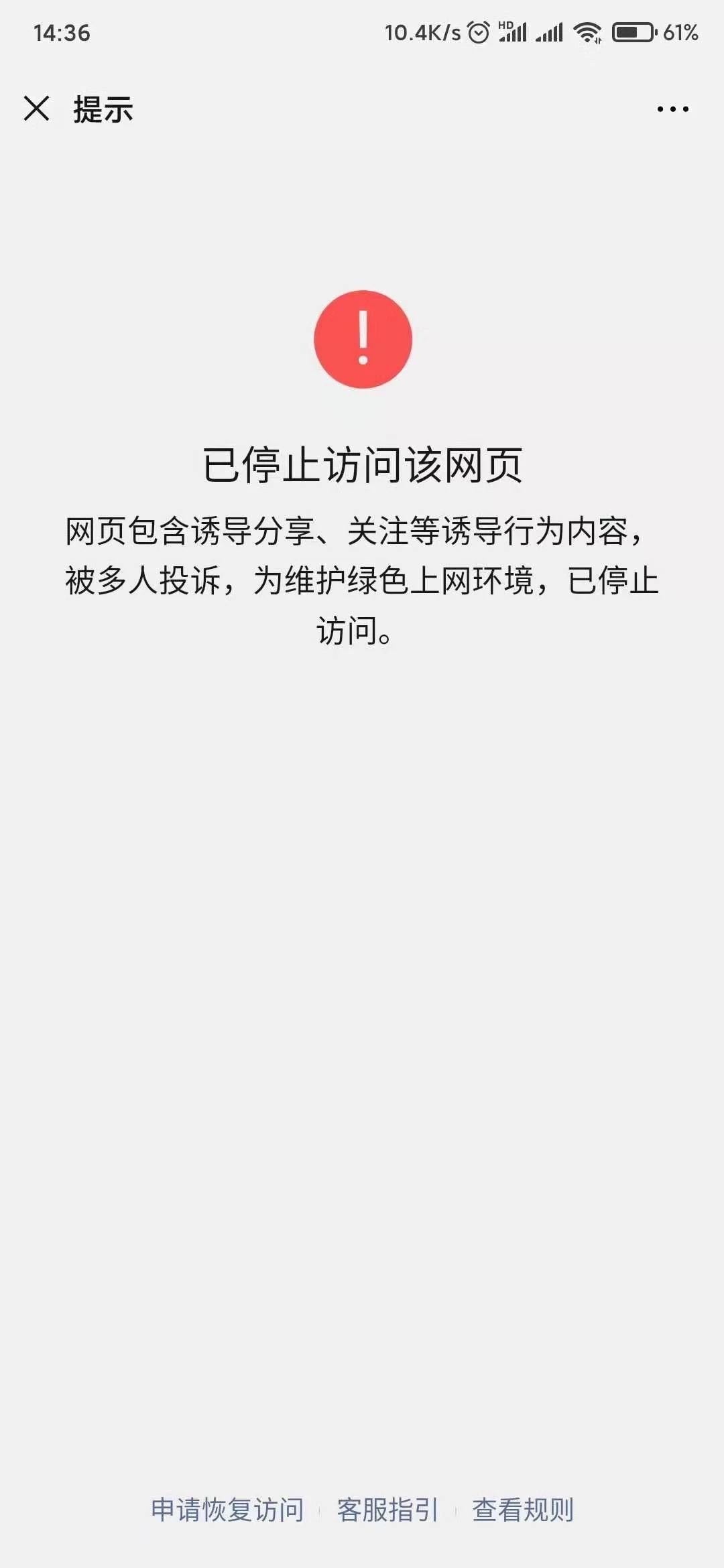View the rules via 查看规则
Viewport: 724px width, 1568px height.
click(523, 1510)
